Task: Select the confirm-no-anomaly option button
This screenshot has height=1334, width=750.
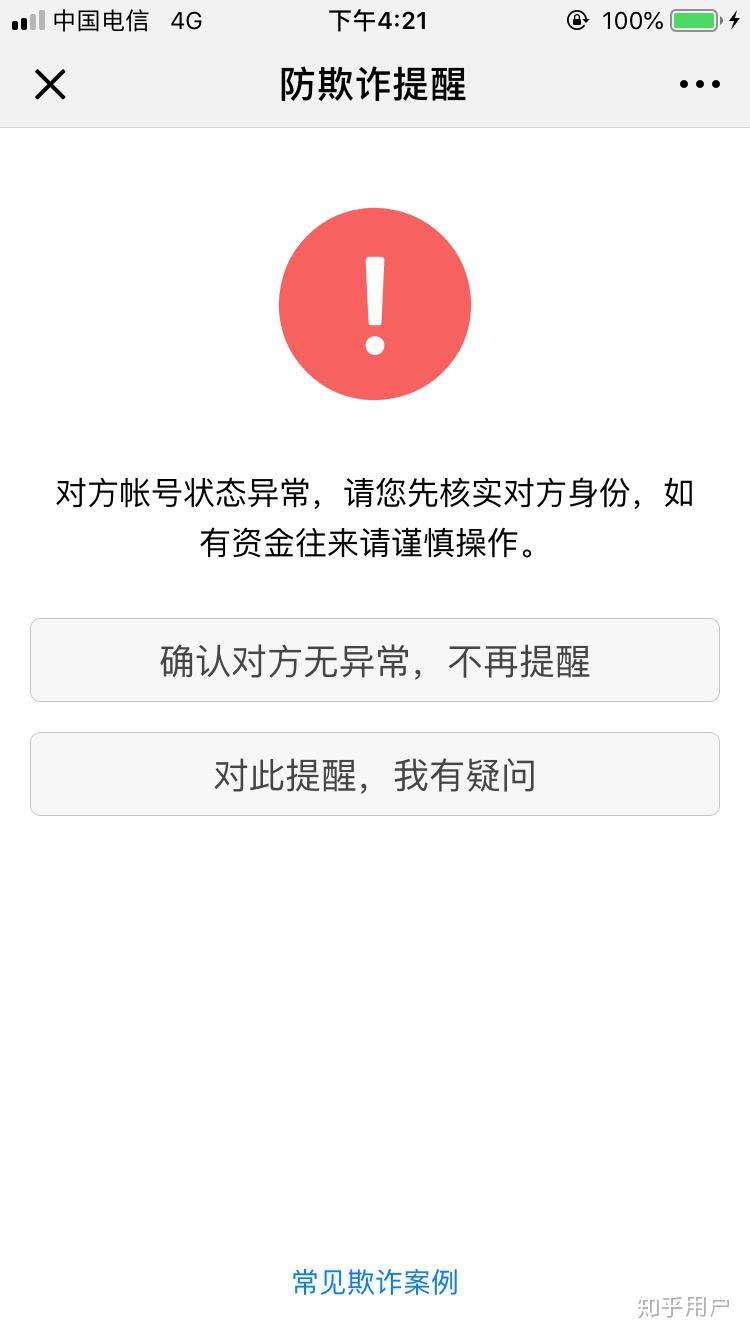Action: tap(375, 660)
